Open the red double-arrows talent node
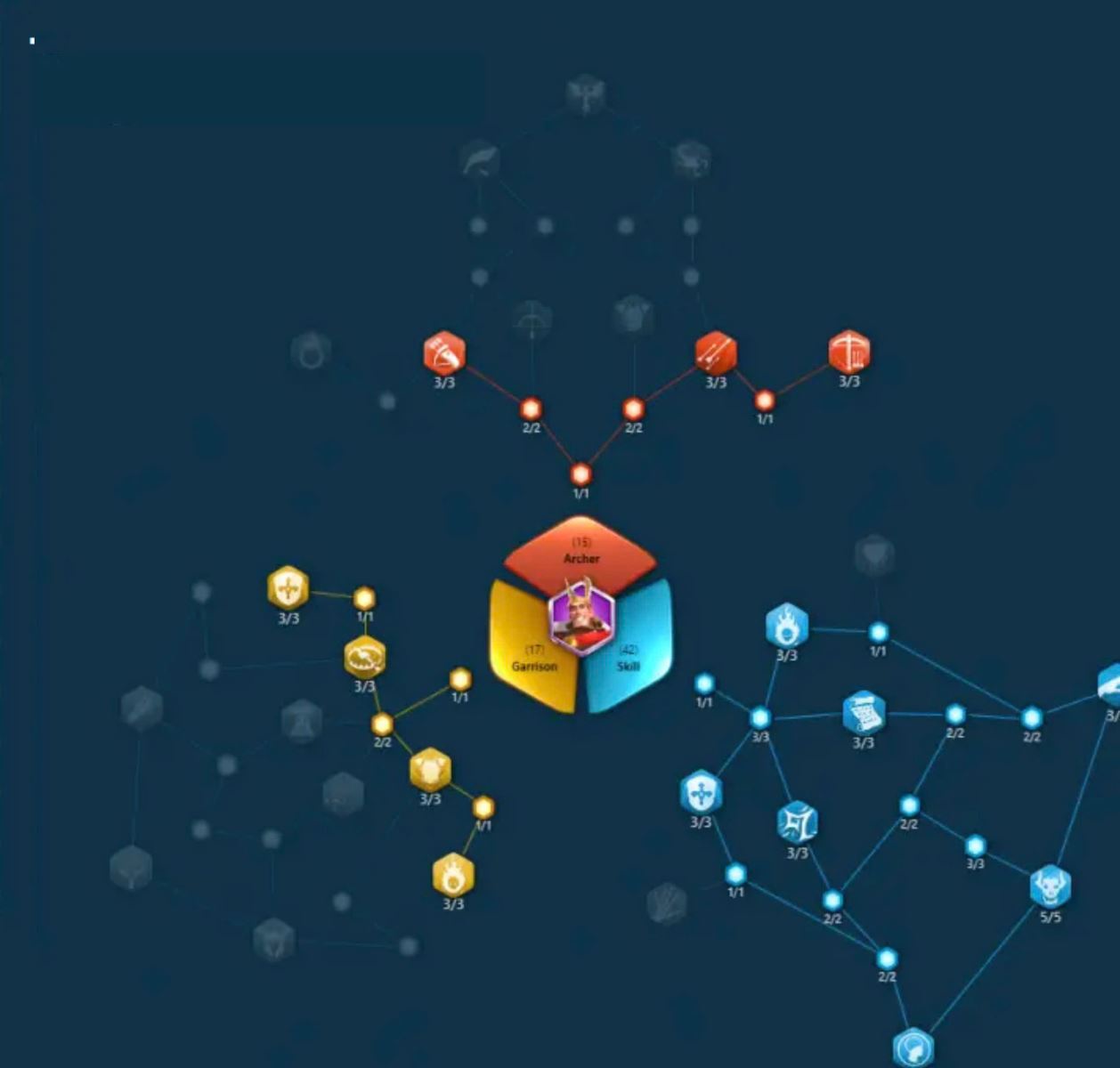This screenshot has width=1120, height=1068. (716, 352)
